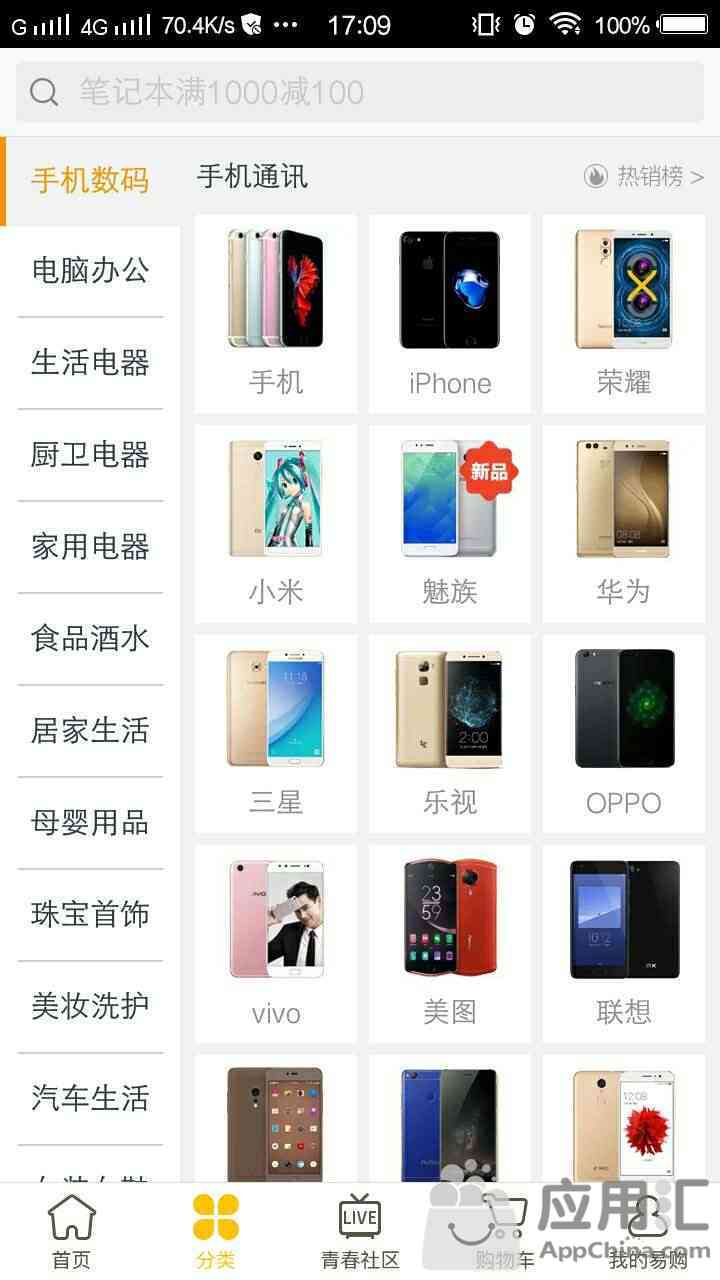Open the 小米 product tile
Viewport: 720px width, 1280px height.
276,523
